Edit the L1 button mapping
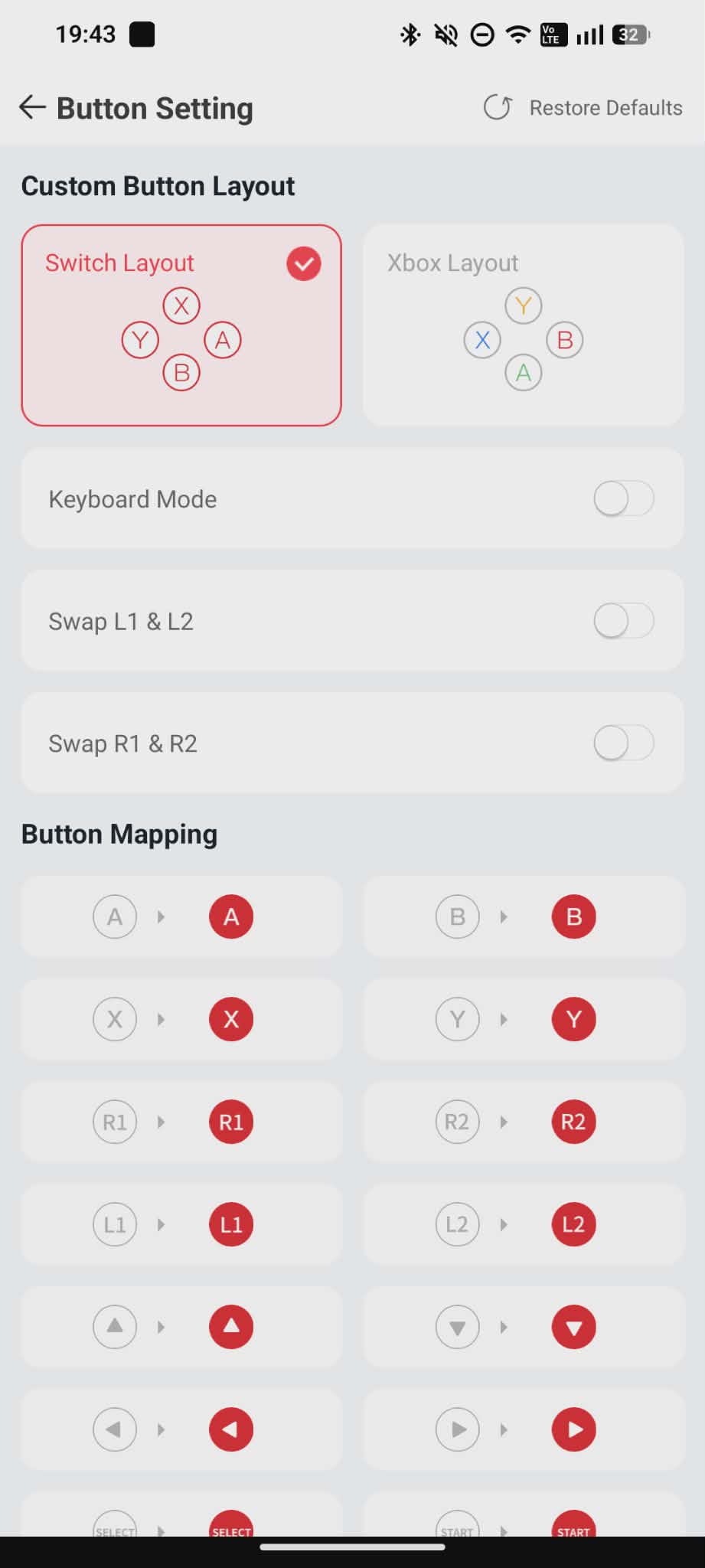 [181, 1224]
